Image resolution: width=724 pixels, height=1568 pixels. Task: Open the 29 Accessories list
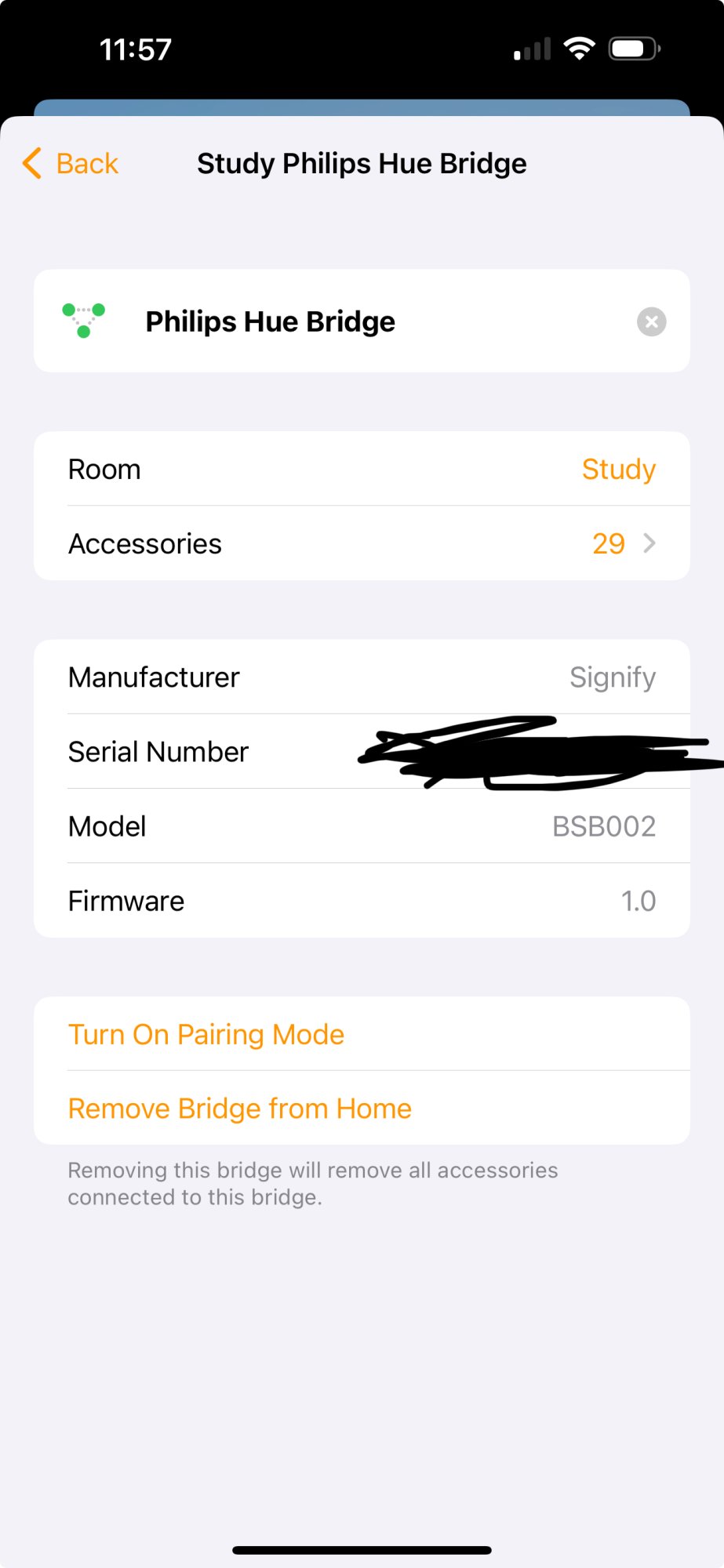362,543
